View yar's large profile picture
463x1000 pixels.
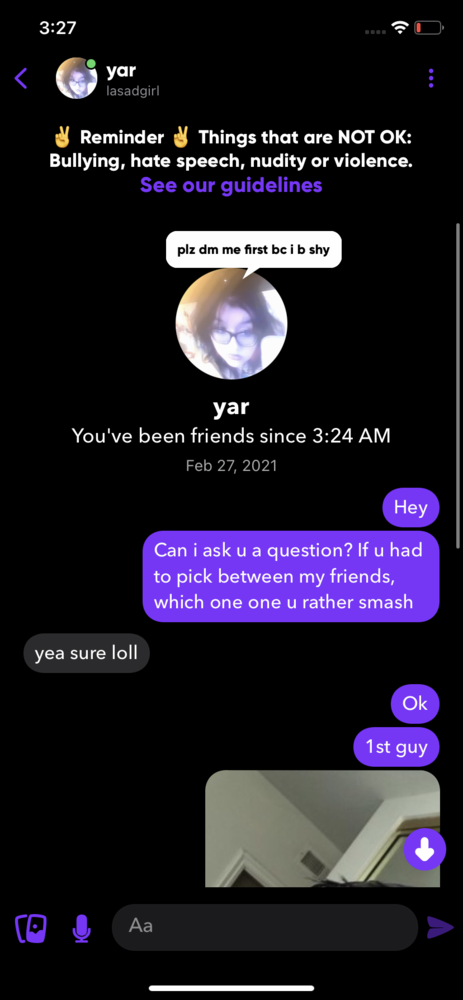(x=232, y=324)
